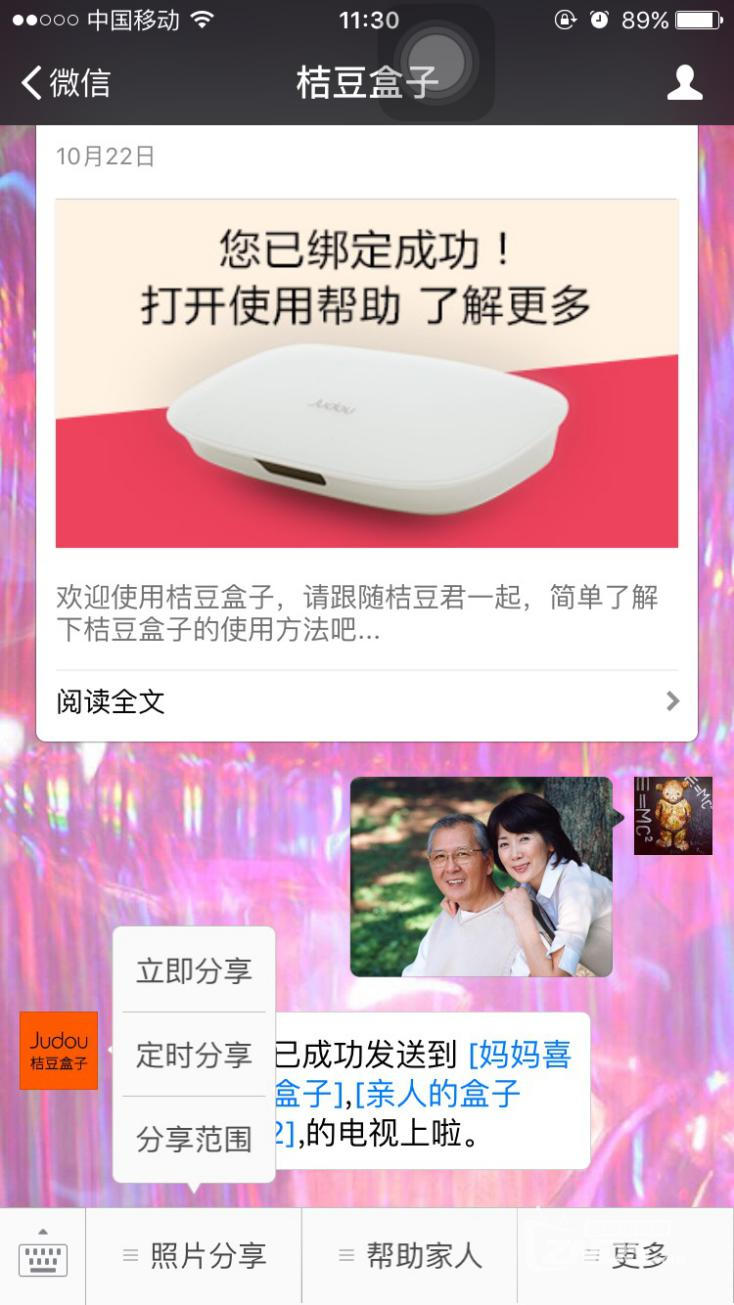Open 分享范围 from the popup menu
The image size is (734, 1305).
(194, 1139)
